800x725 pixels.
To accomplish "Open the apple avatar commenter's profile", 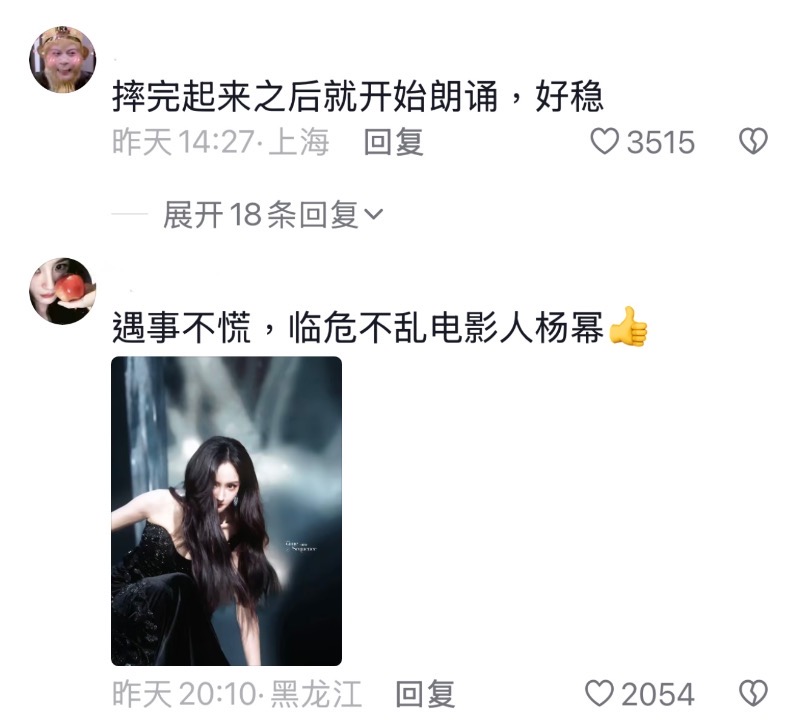I will [x=63, y=291].
